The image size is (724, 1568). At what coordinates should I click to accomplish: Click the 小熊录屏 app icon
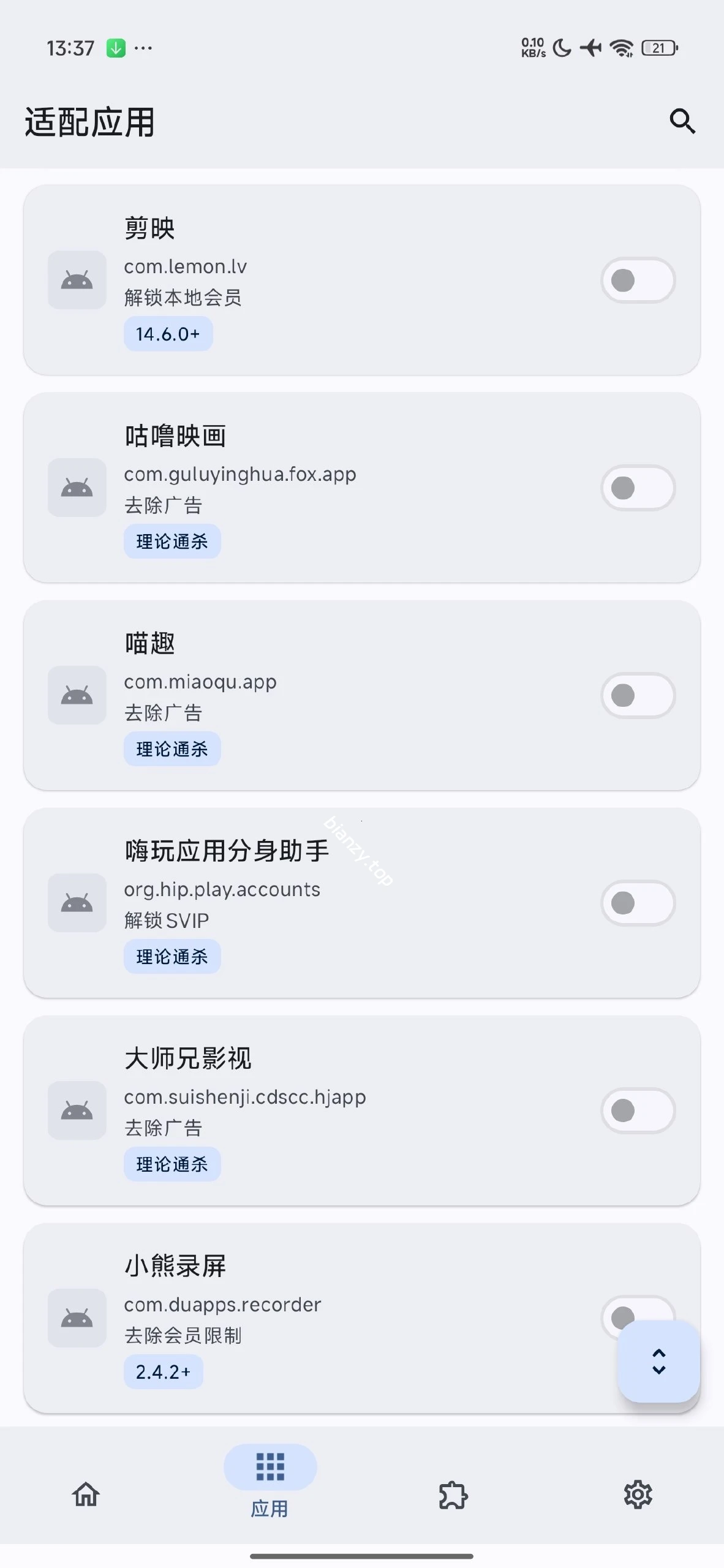76,1318
